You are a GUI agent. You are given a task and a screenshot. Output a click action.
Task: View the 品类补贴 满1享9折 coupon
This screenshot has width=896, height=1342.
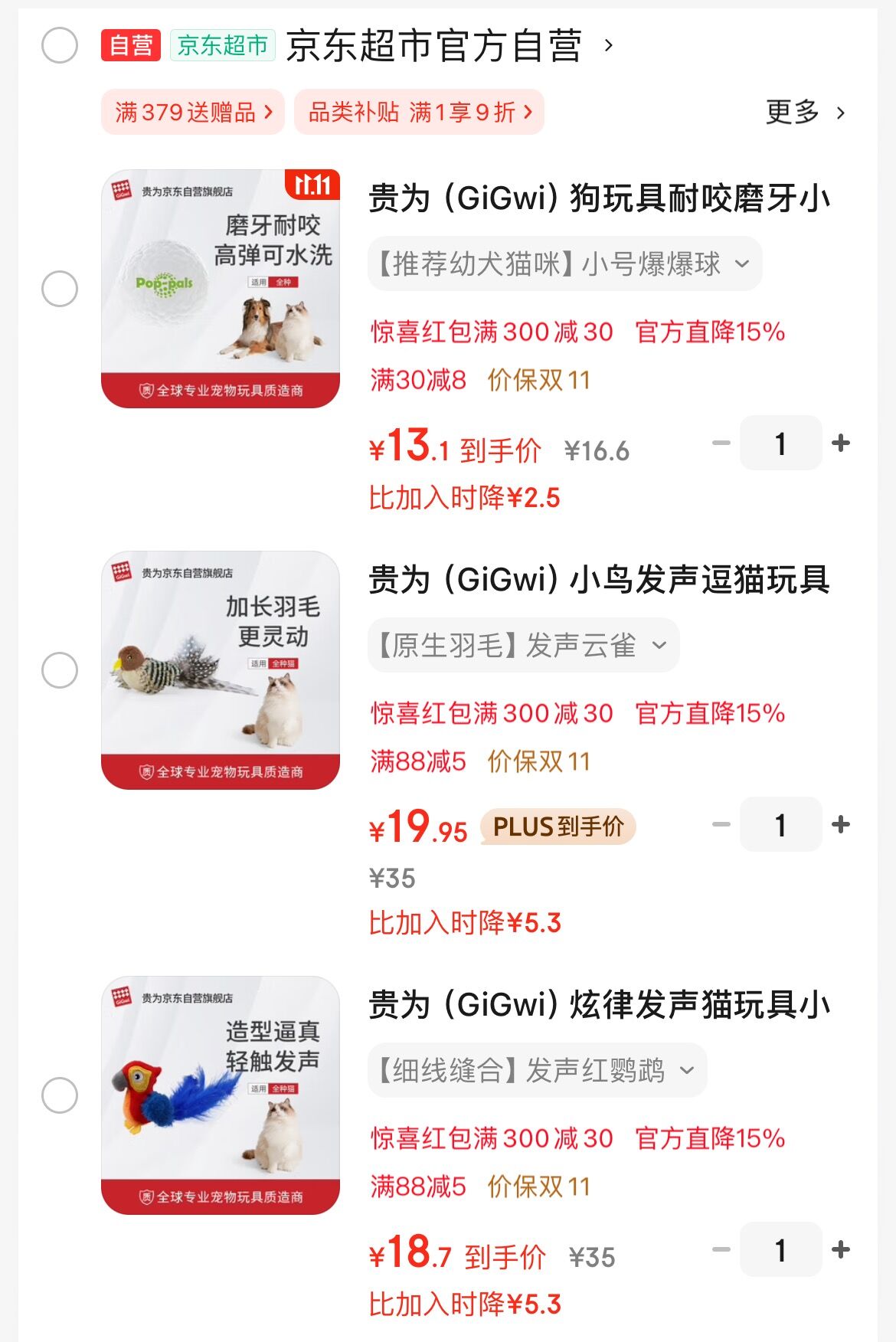419,113
